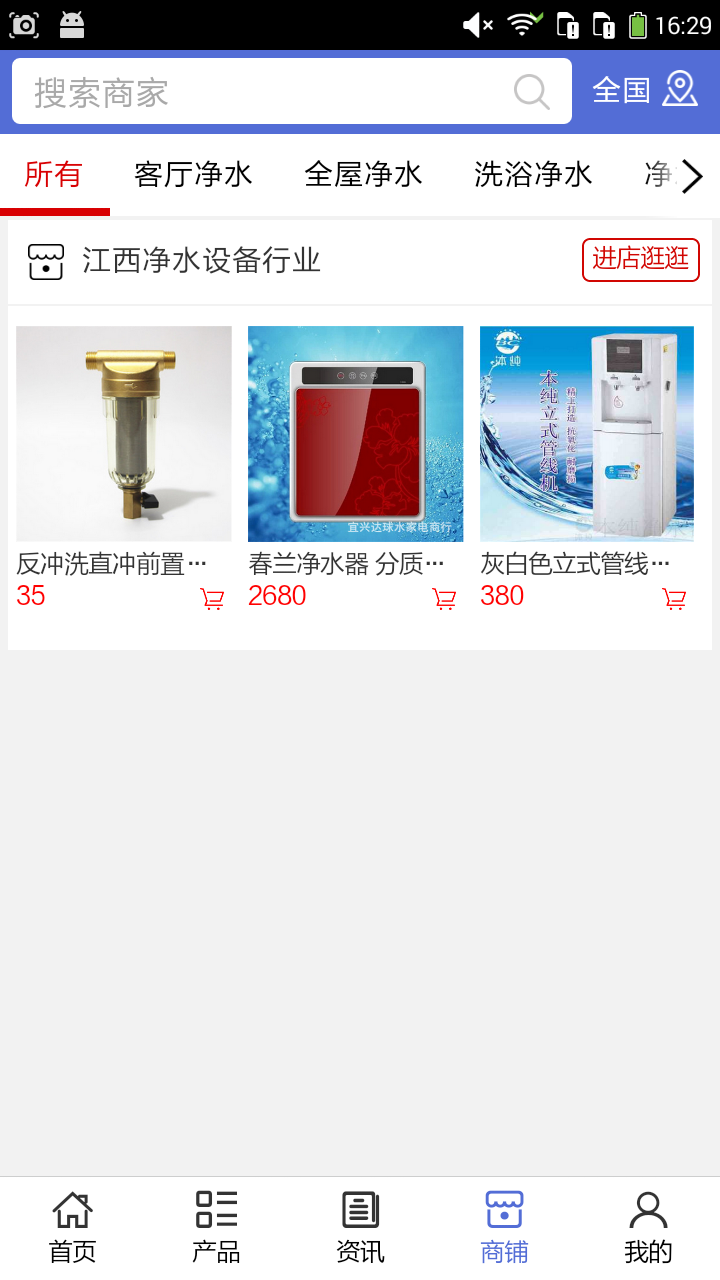Tap the 搜索商家 search field
Viewport: 720px width, 1280px height.
tap(260, 92)
